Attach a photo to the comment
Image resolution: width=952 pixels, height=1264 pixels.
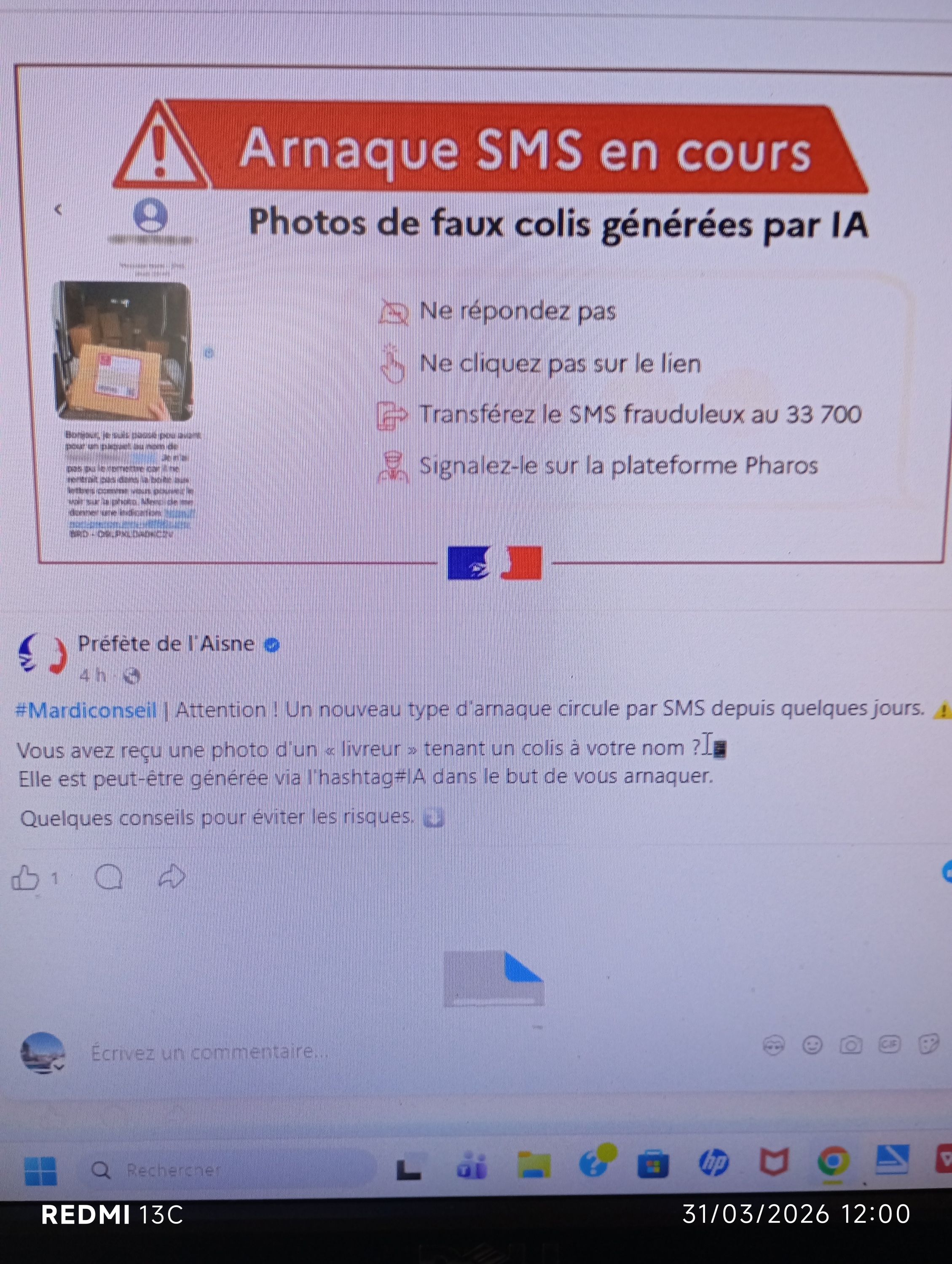(x=850, y=1045)
